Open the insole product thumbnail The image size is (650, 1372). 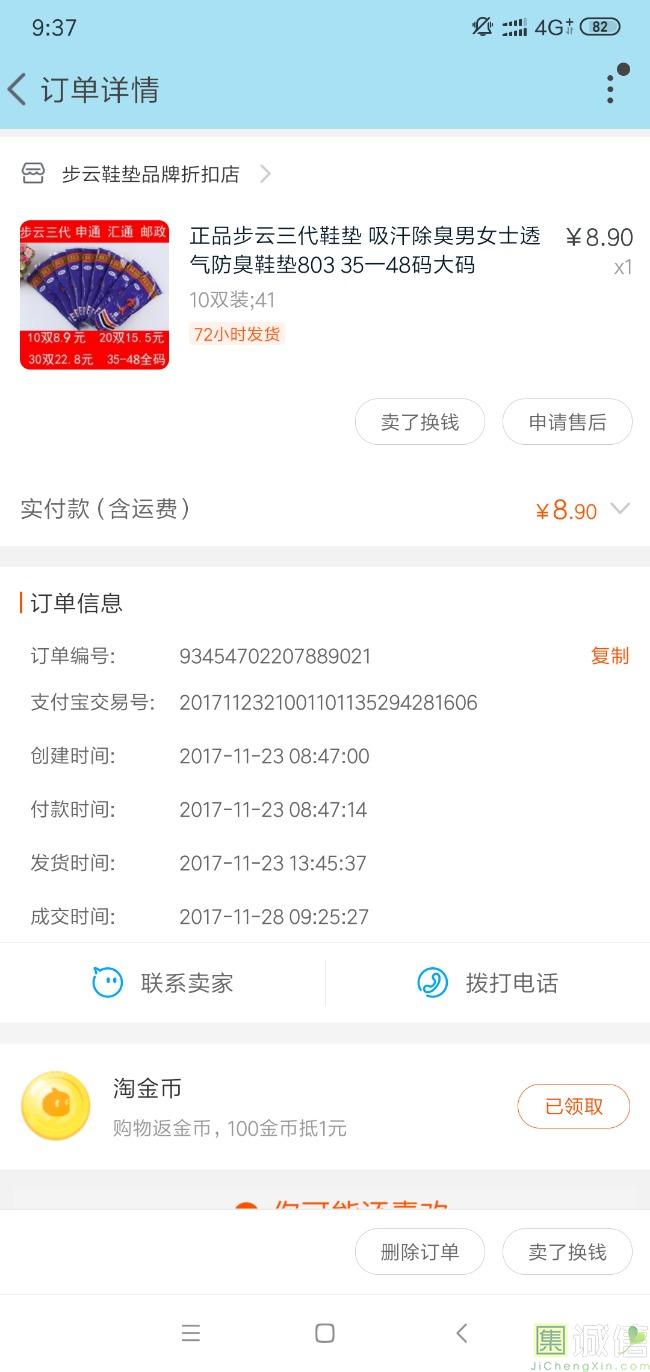click(x=94, y=295)
